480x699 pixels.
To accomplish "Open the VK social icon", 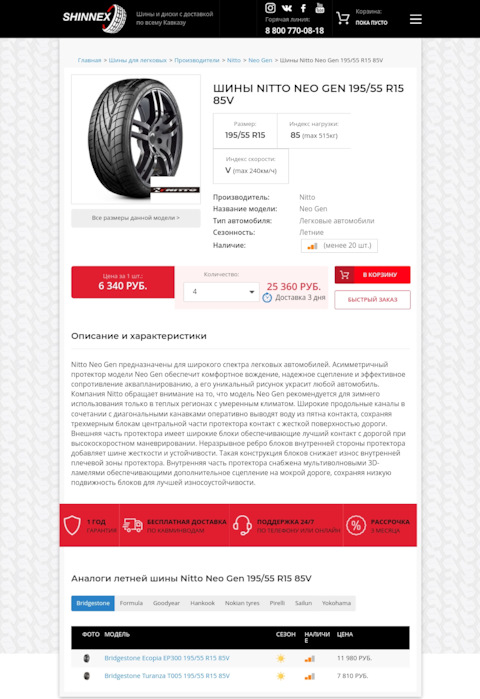I will coord(287,8).
